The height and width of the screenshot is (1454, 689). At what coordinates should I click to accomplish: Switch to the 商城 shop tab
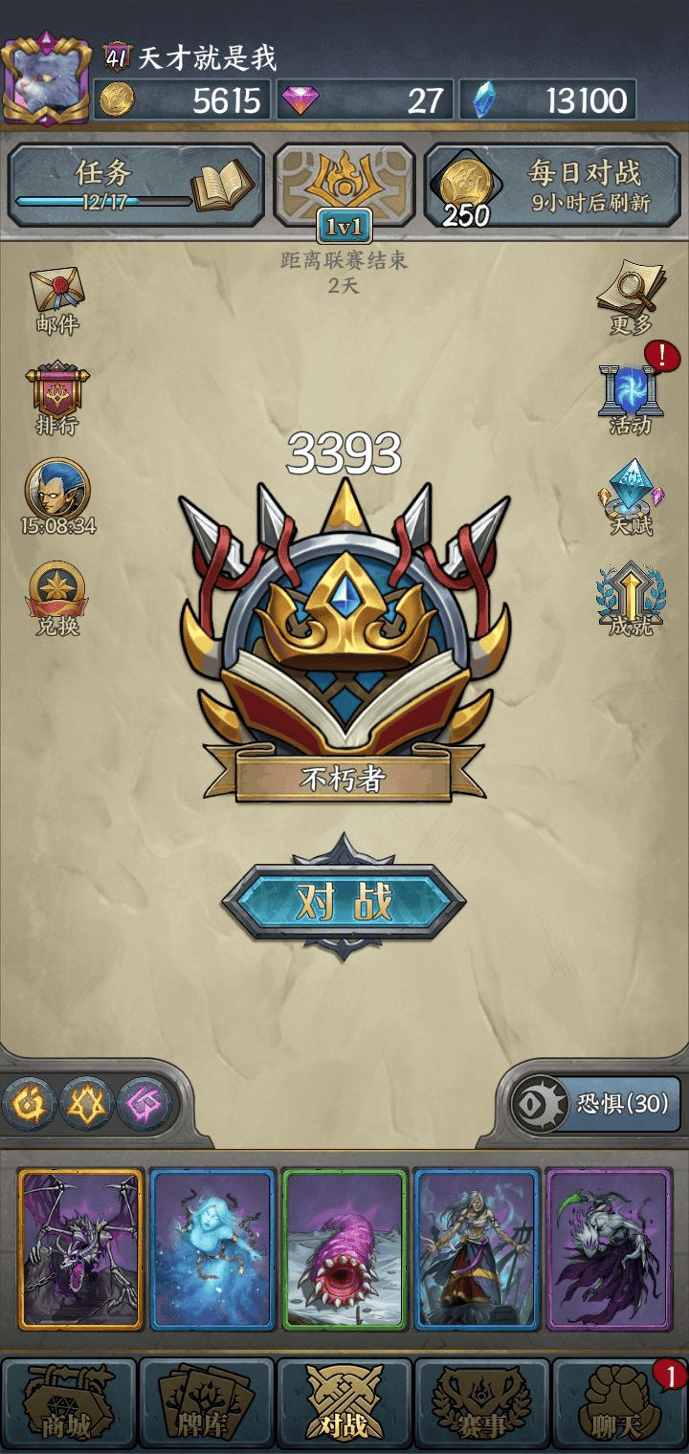pos(68,1403)
